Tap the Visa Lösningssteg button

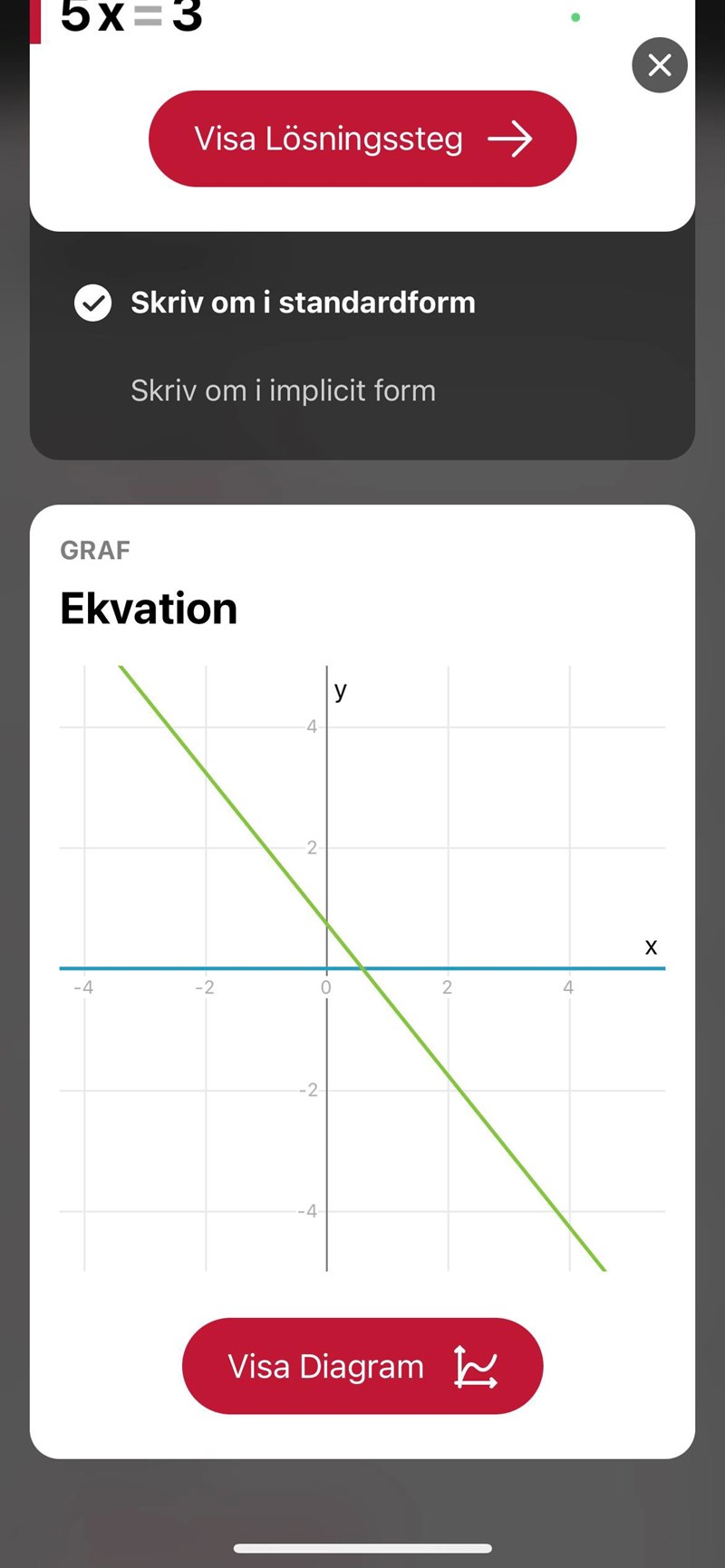pos(362,139)
